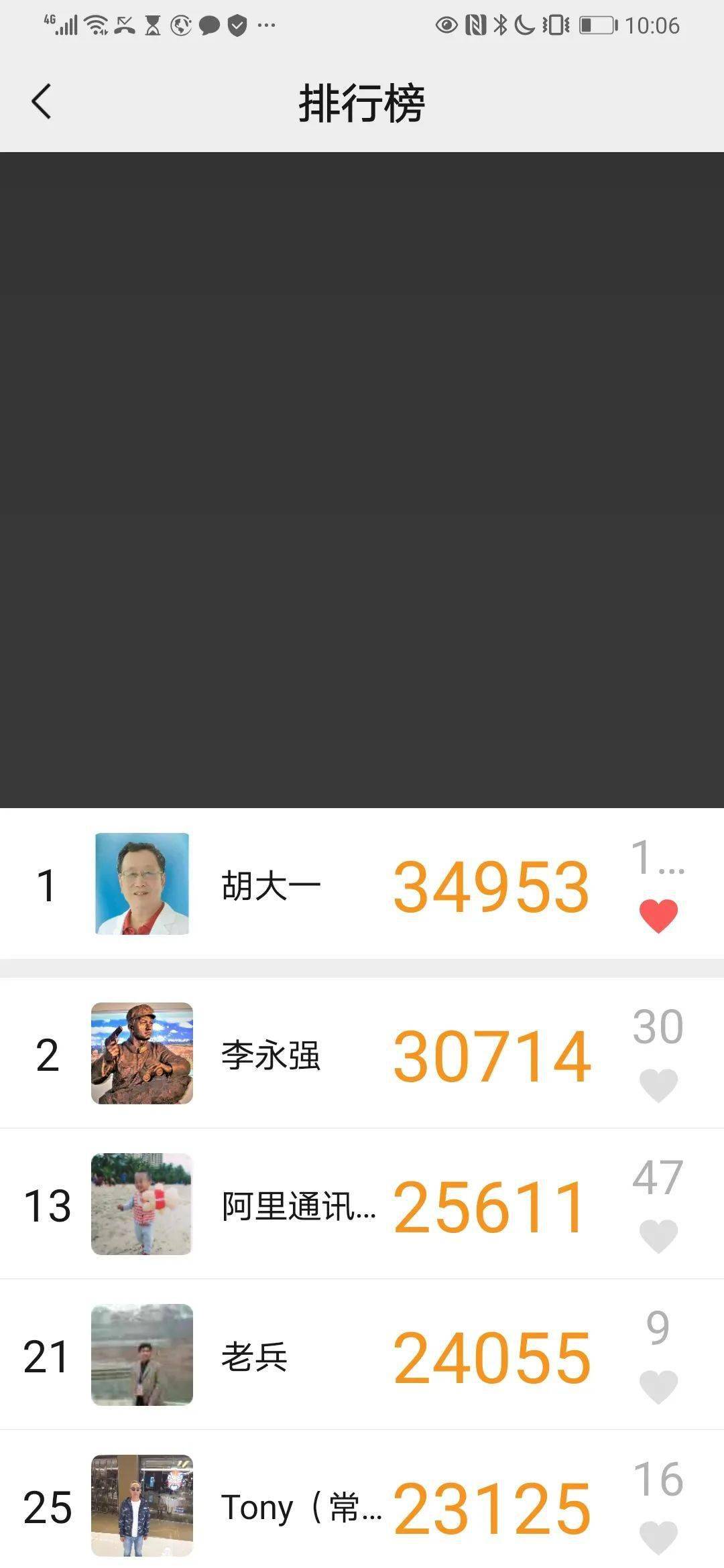Unlike 胡大一's step count
This screenshot has width=724, height=1568.
click(x=658, y=915)
